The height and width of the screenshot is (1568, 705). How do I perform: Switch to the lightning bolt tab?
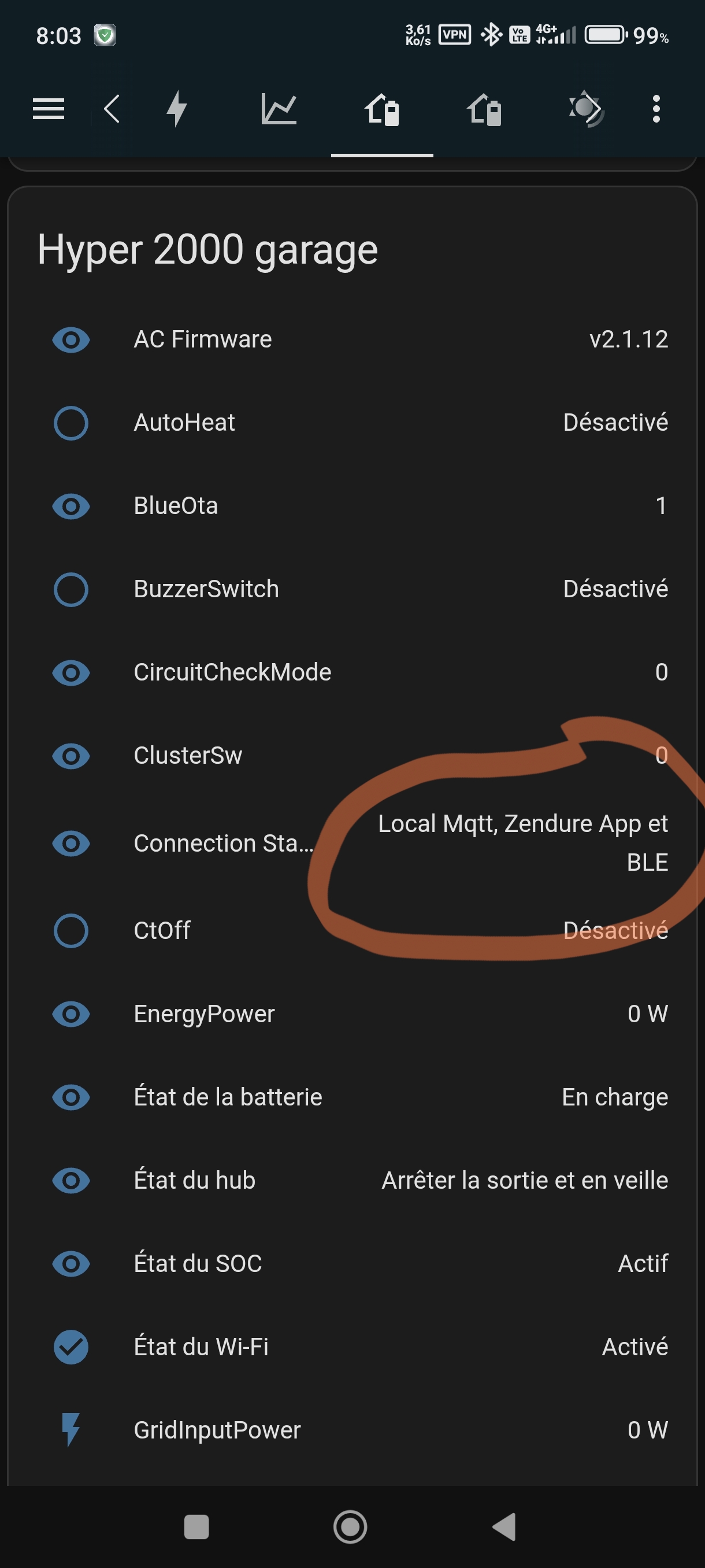click(x=177, y=109)
